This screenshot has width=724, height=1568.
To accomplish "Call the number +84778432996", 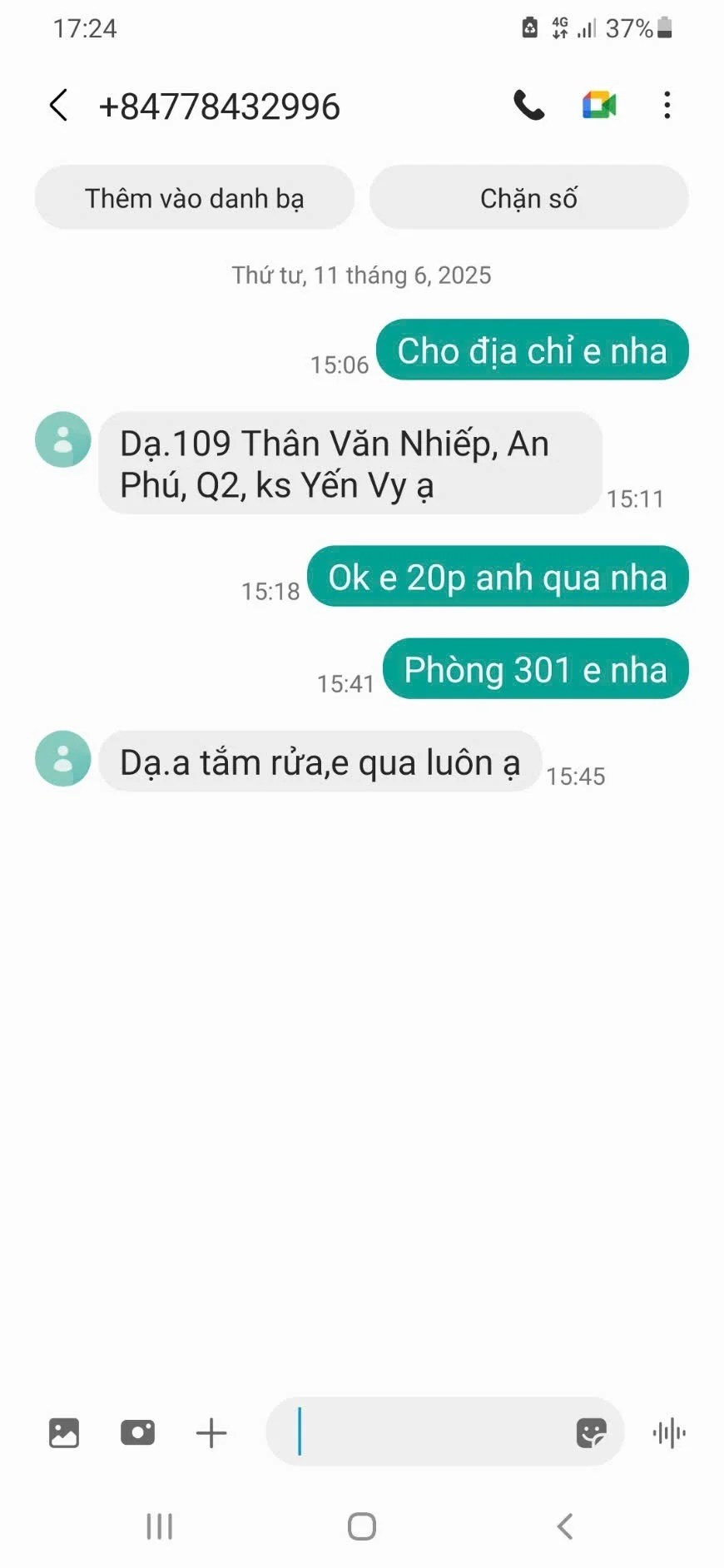I will point(528,106).
